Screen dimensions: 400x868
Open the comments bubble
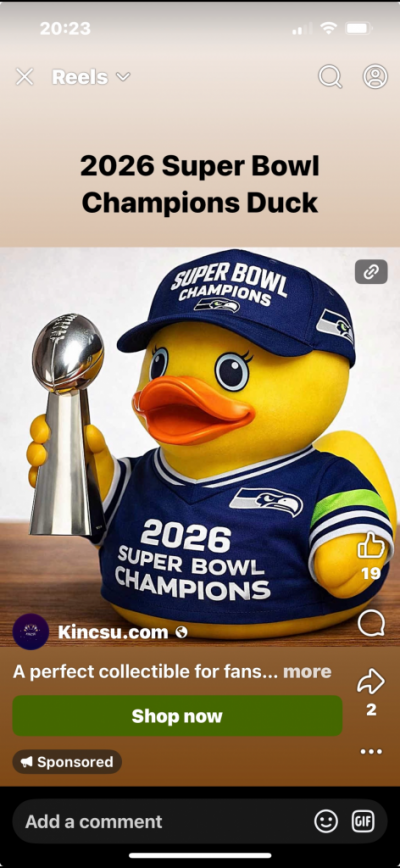[x=371, y=624]
